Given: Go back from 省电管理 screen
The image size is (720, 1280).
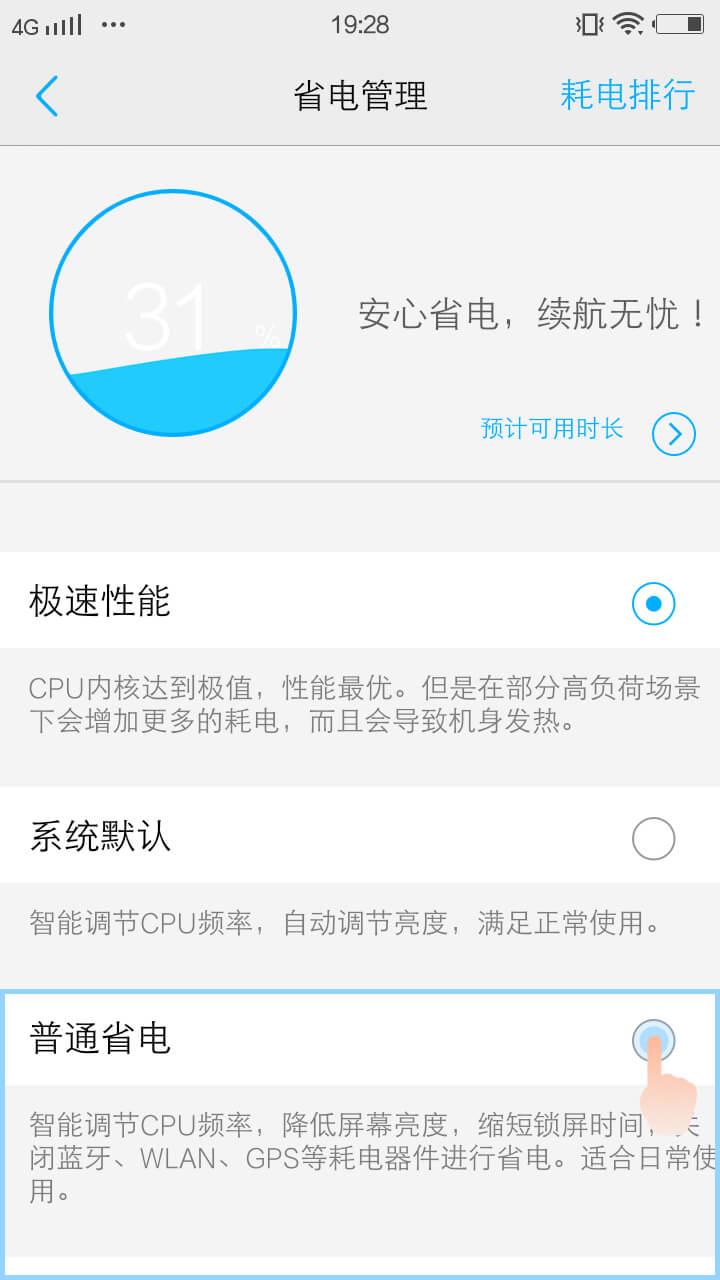Looking at the screenshot, I should tap(47, 96).
